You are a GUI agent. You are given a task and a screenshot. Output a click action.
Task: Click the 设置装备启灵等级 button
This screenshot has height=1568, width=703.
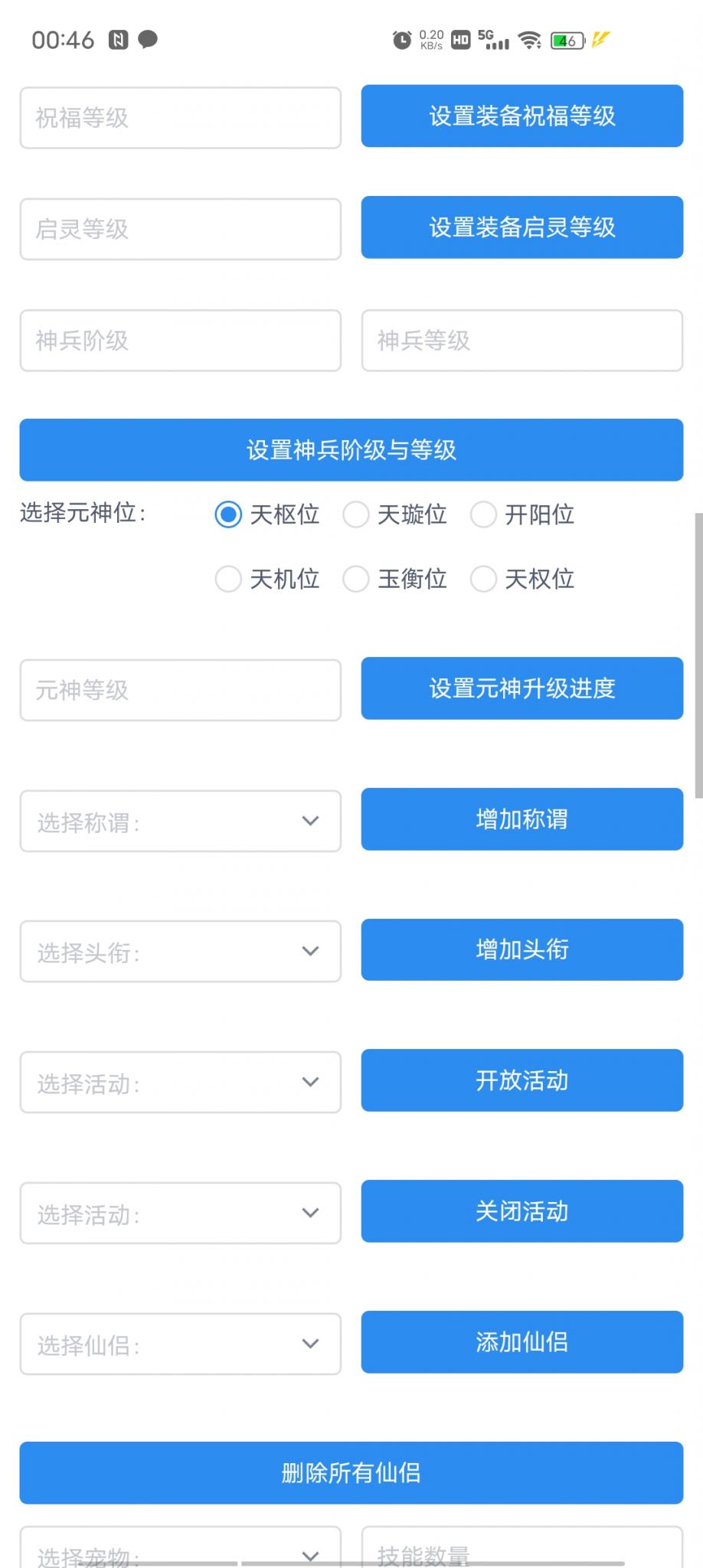[x=522, y=227]
